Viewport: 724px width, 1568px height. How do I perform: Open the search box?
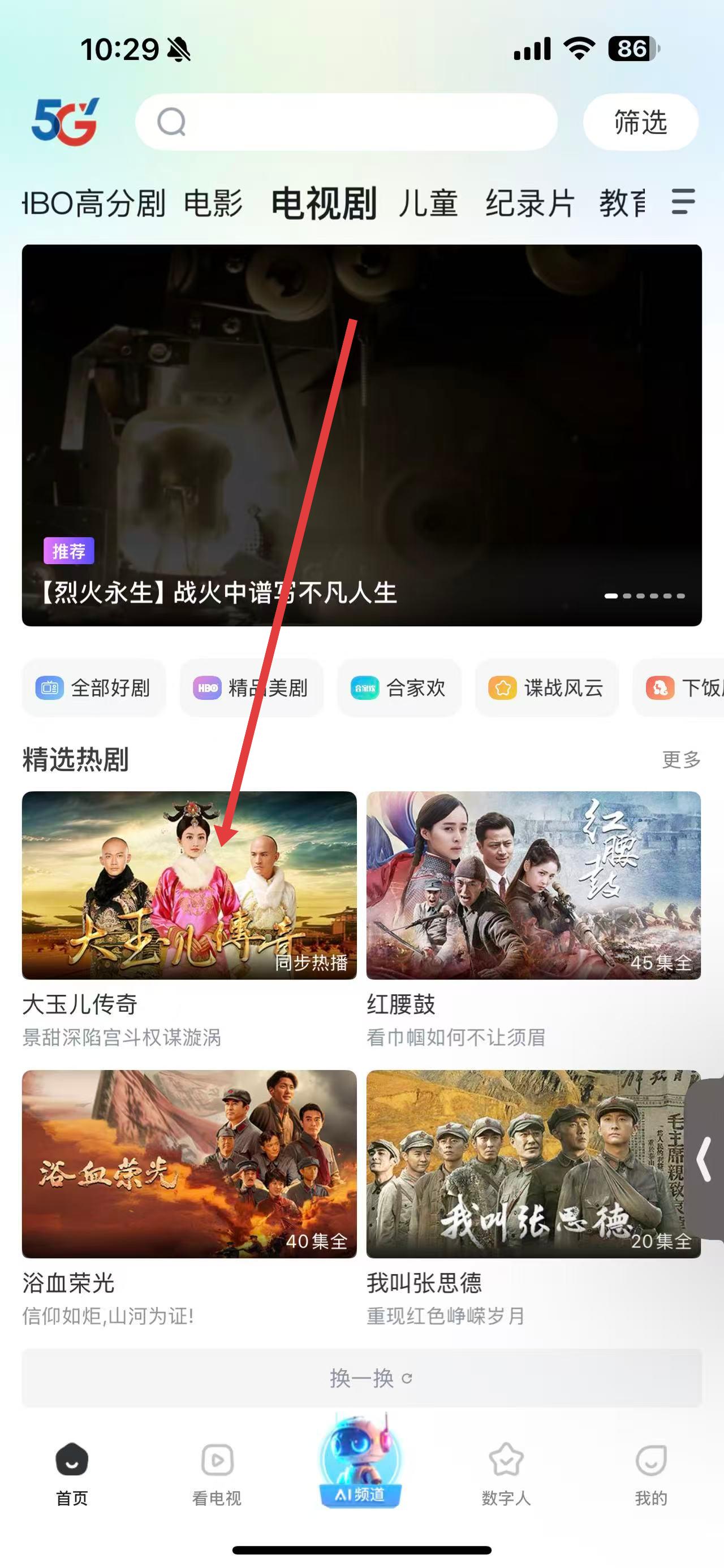pyautogui.click(x=346, y=122)
